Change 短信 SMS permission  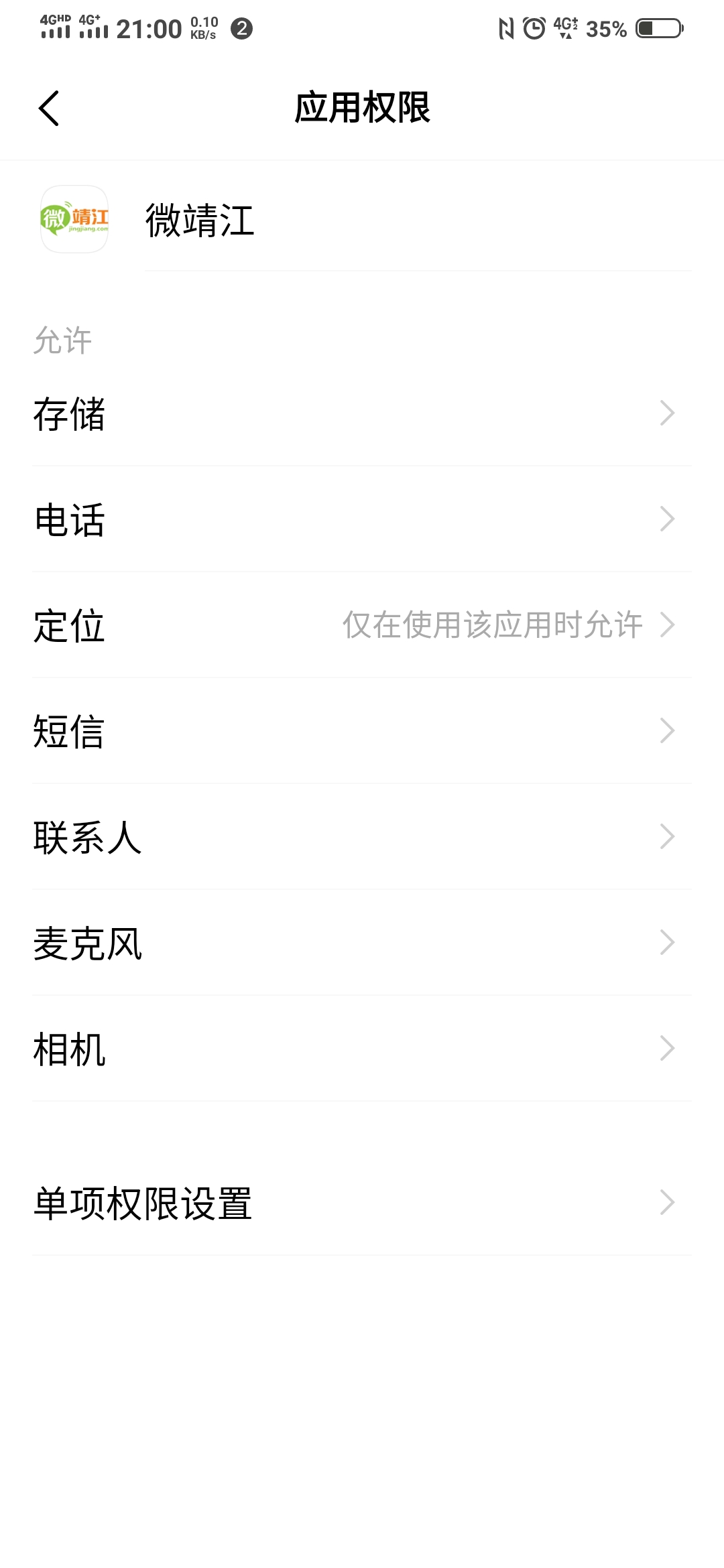(362, 734)
